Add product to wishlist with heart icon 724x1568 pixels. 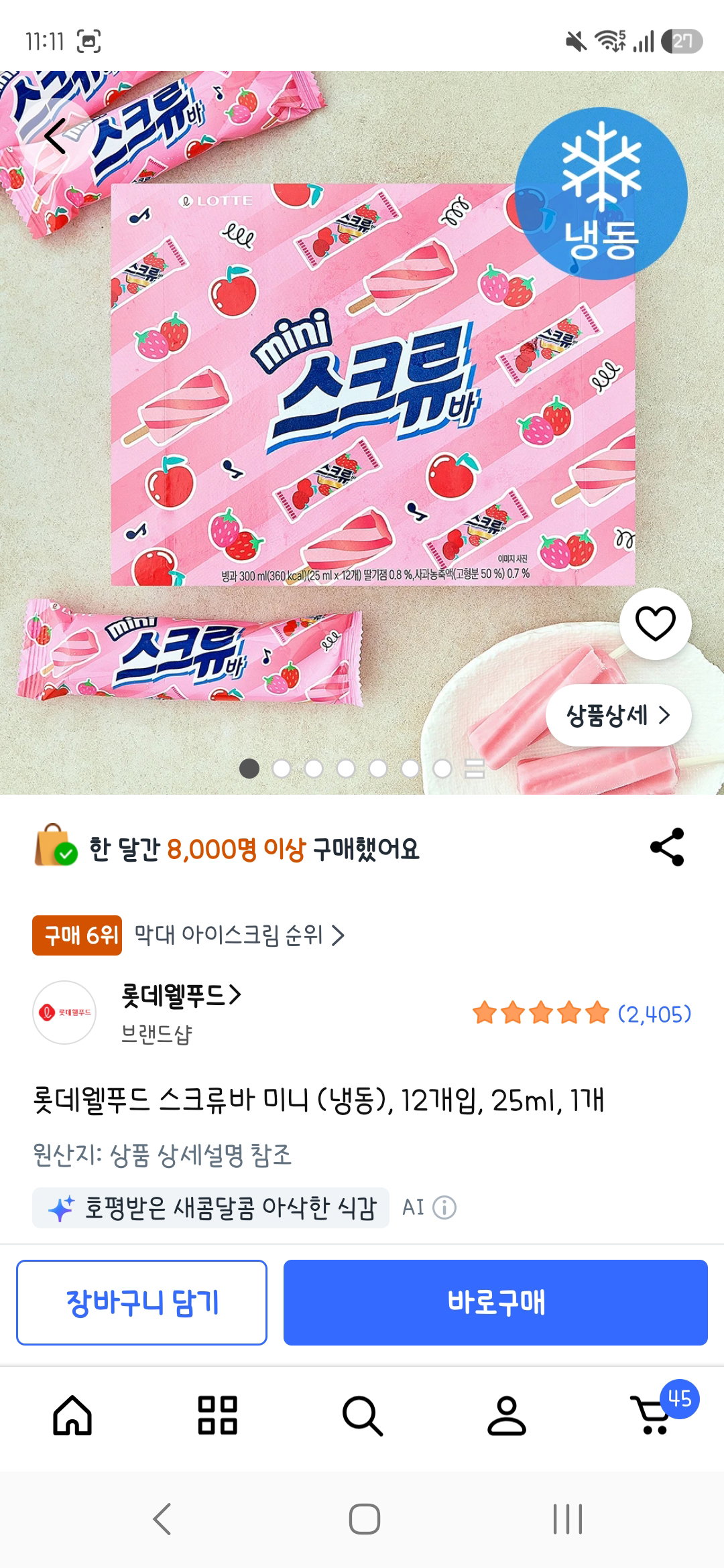pos(655,624)
